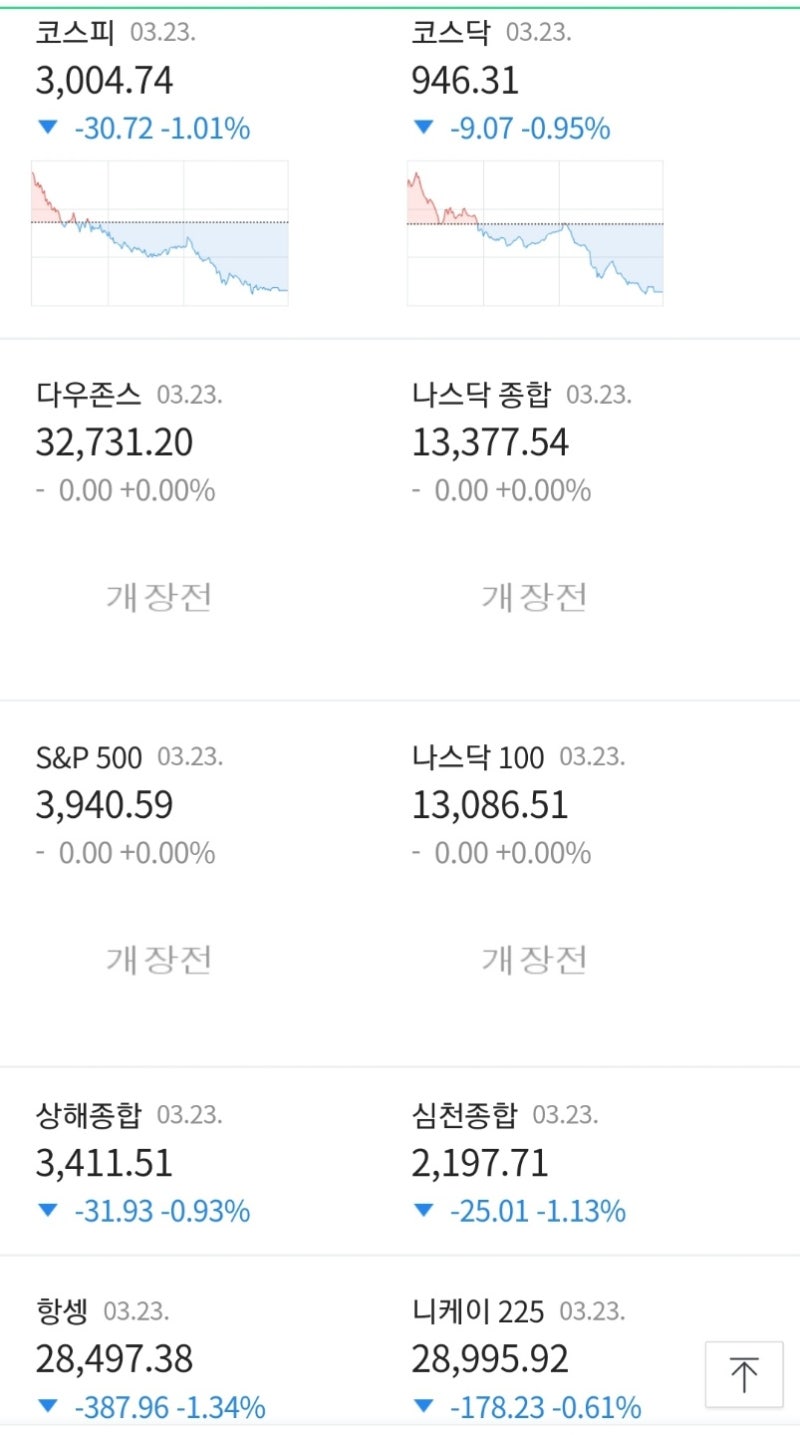Click the scroll-to-top arrow icon
This screenshot has height=1435, width=800.
pyautogui.click(x=744, y=1374)
